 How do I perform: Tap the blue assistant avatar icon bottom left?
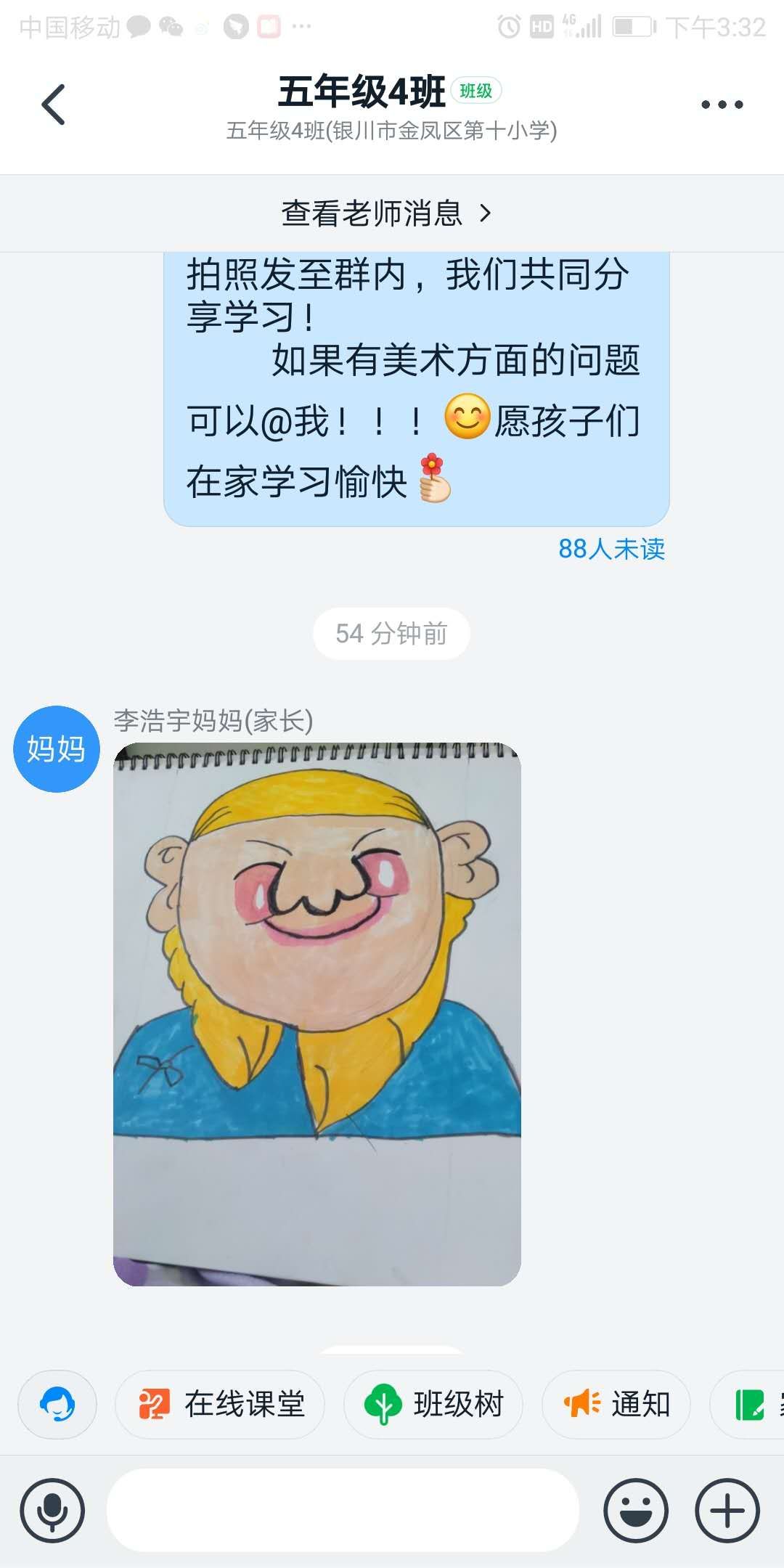pyautogui.click(x=57, y=1404)
